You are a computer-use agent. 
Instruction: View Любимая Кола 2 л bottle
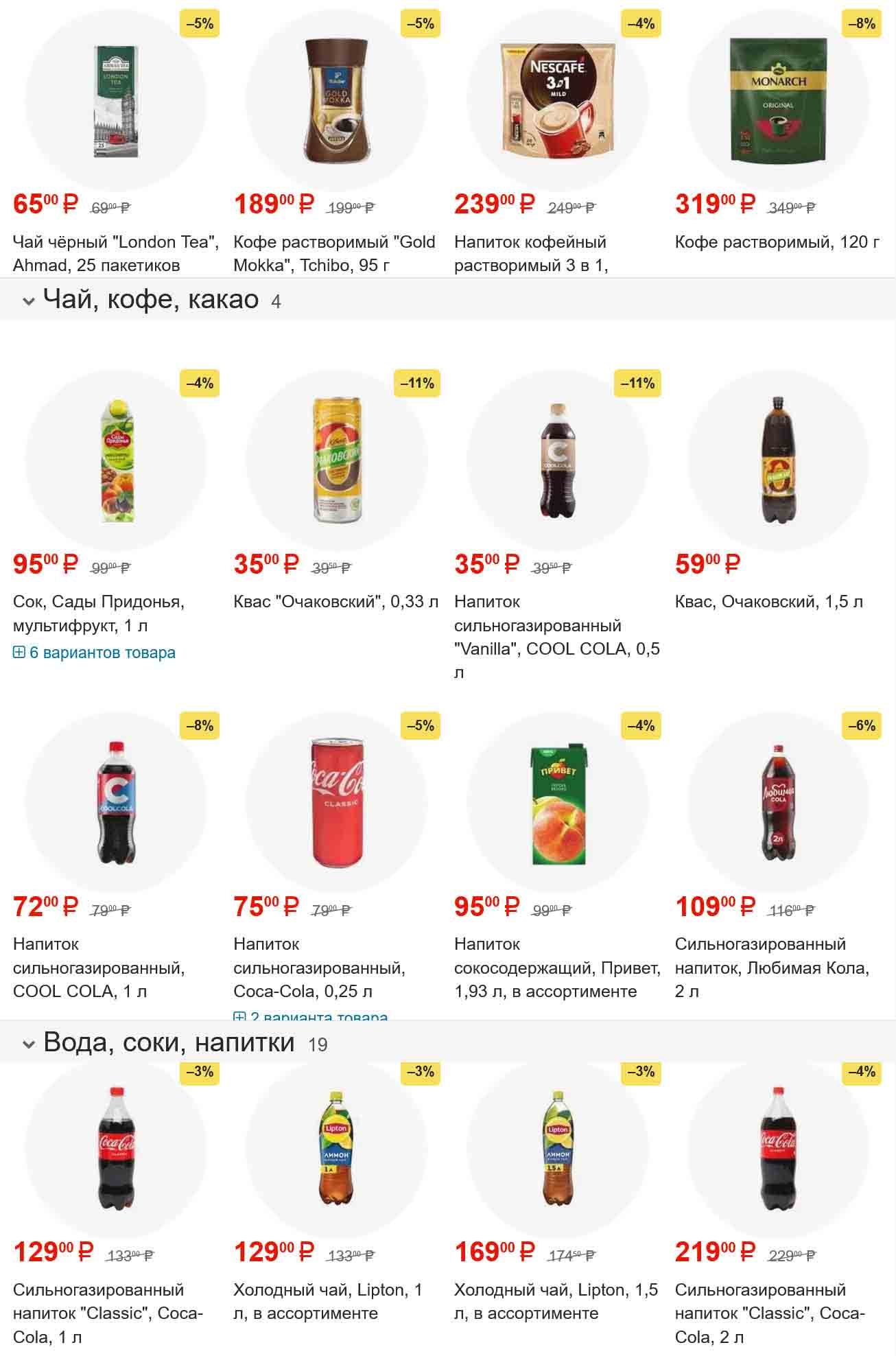point(778,802)
